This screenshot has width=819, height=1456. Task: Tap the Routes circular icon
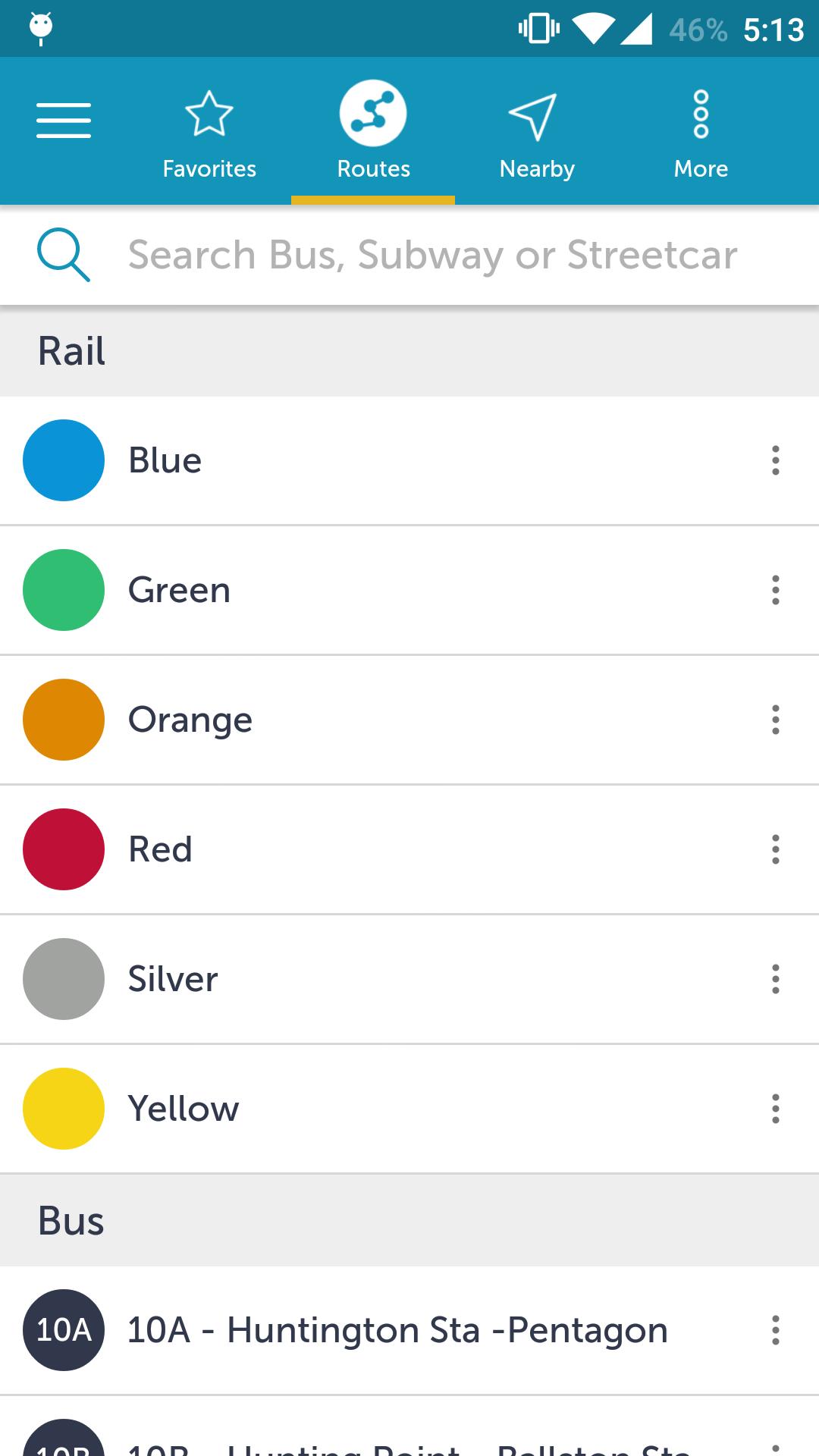372,112
